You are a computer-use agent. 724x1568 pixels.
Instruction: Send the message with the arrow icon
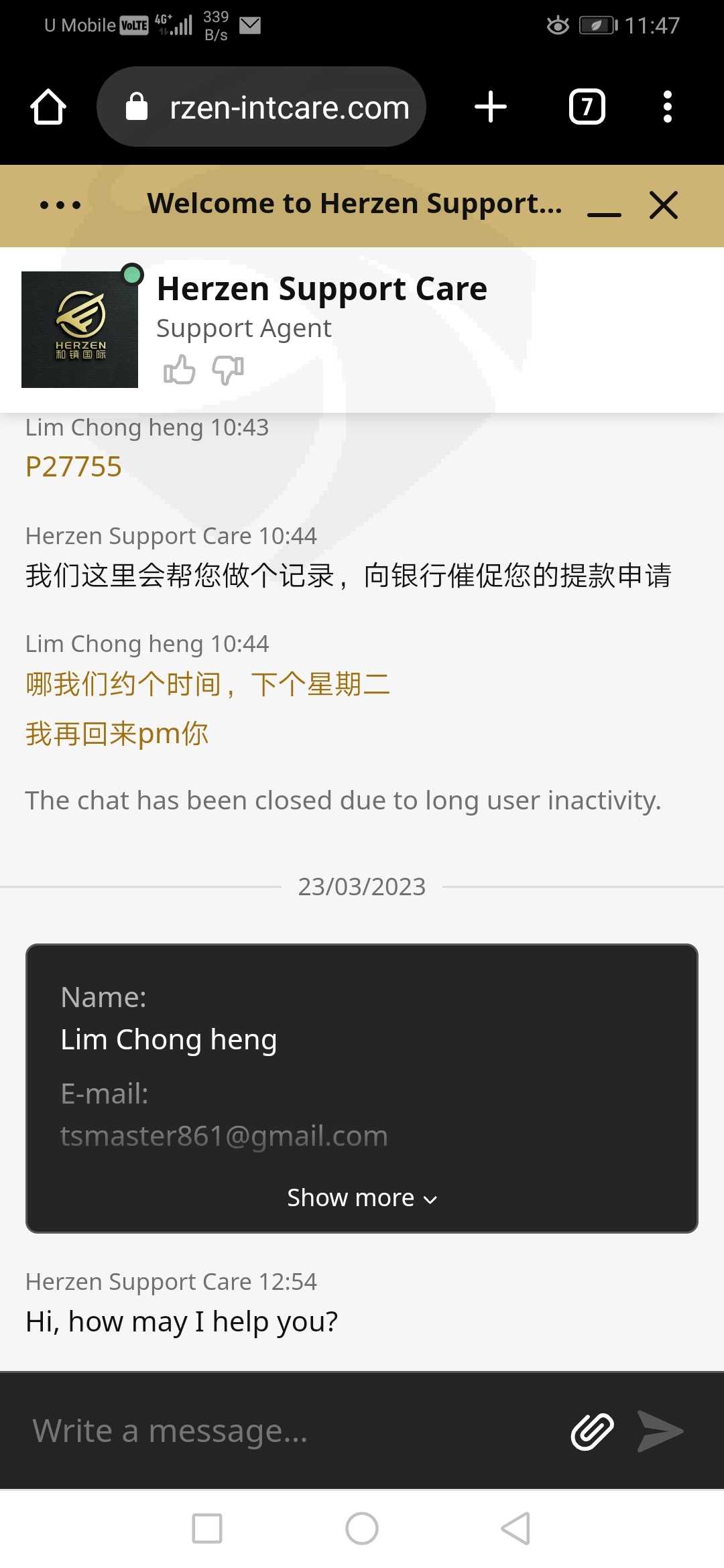coord(660,1431)
